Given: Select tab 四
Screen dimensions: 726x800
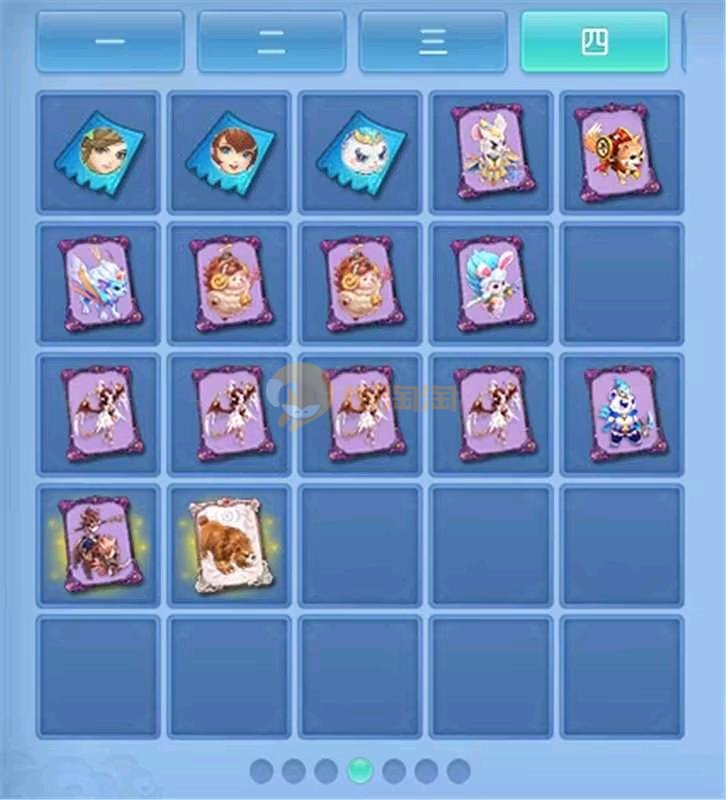Looking at the screenshot, I should [x=594, y=42].
